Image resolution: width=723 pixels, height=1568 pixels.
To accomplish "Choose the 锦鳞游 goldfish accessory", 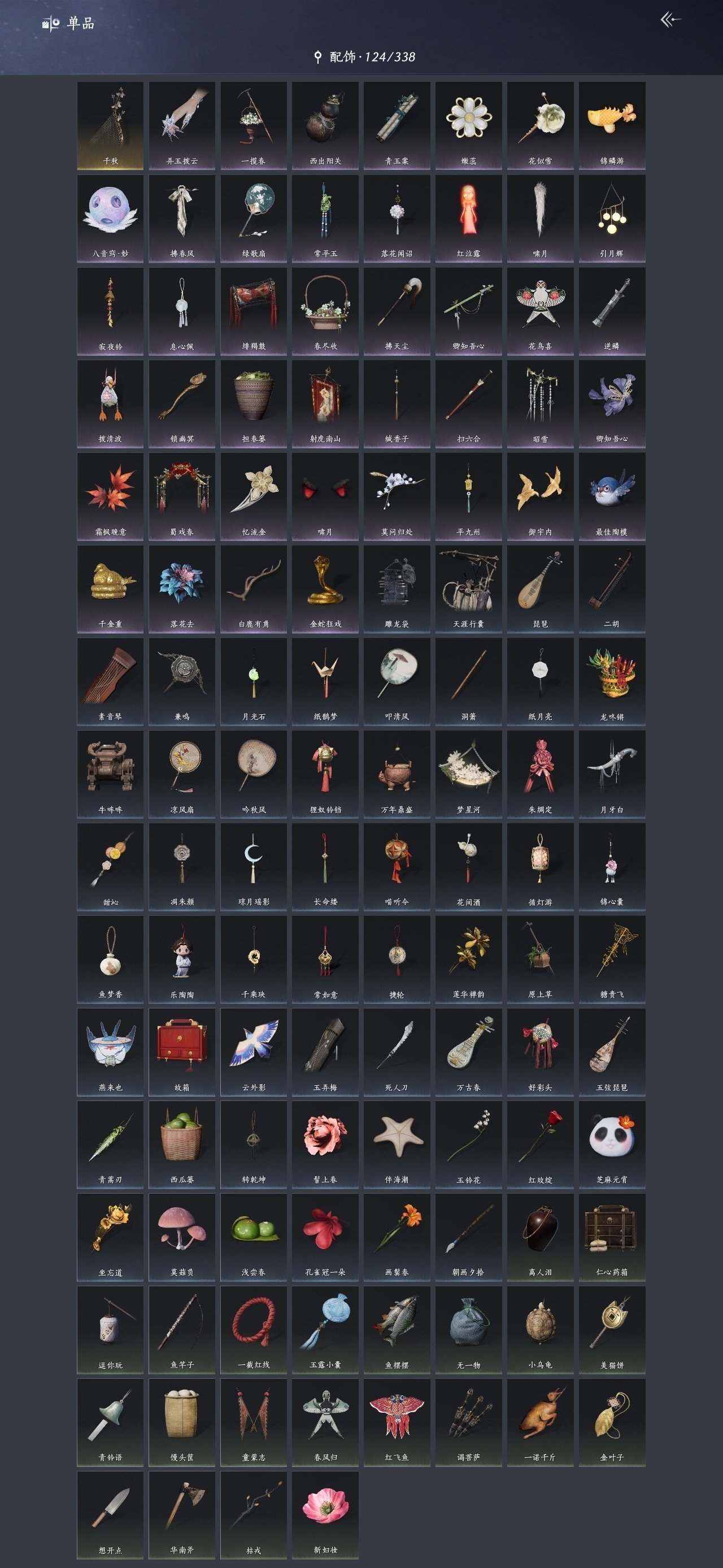I will 612,125.
